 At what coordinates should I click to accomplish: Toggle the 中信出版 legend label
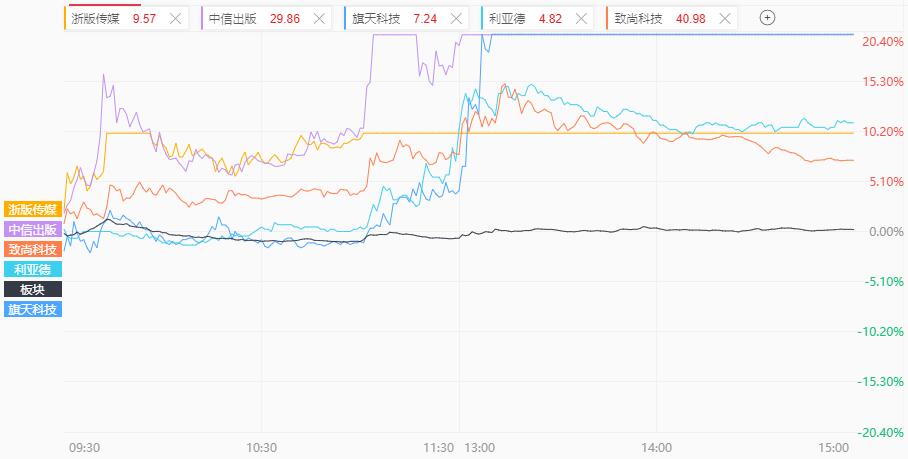(33, 229)
